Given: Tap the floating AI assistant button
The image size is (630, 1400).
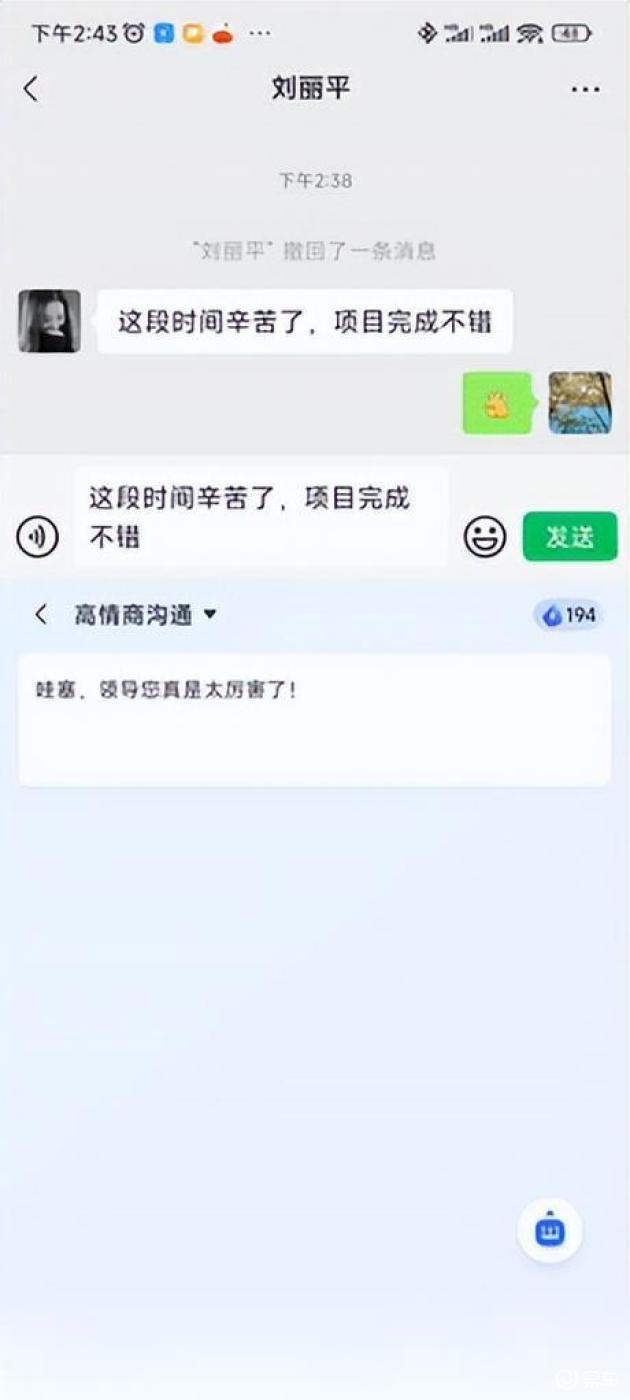Looking at the screenshot, I should click(x=550, y=1231).
